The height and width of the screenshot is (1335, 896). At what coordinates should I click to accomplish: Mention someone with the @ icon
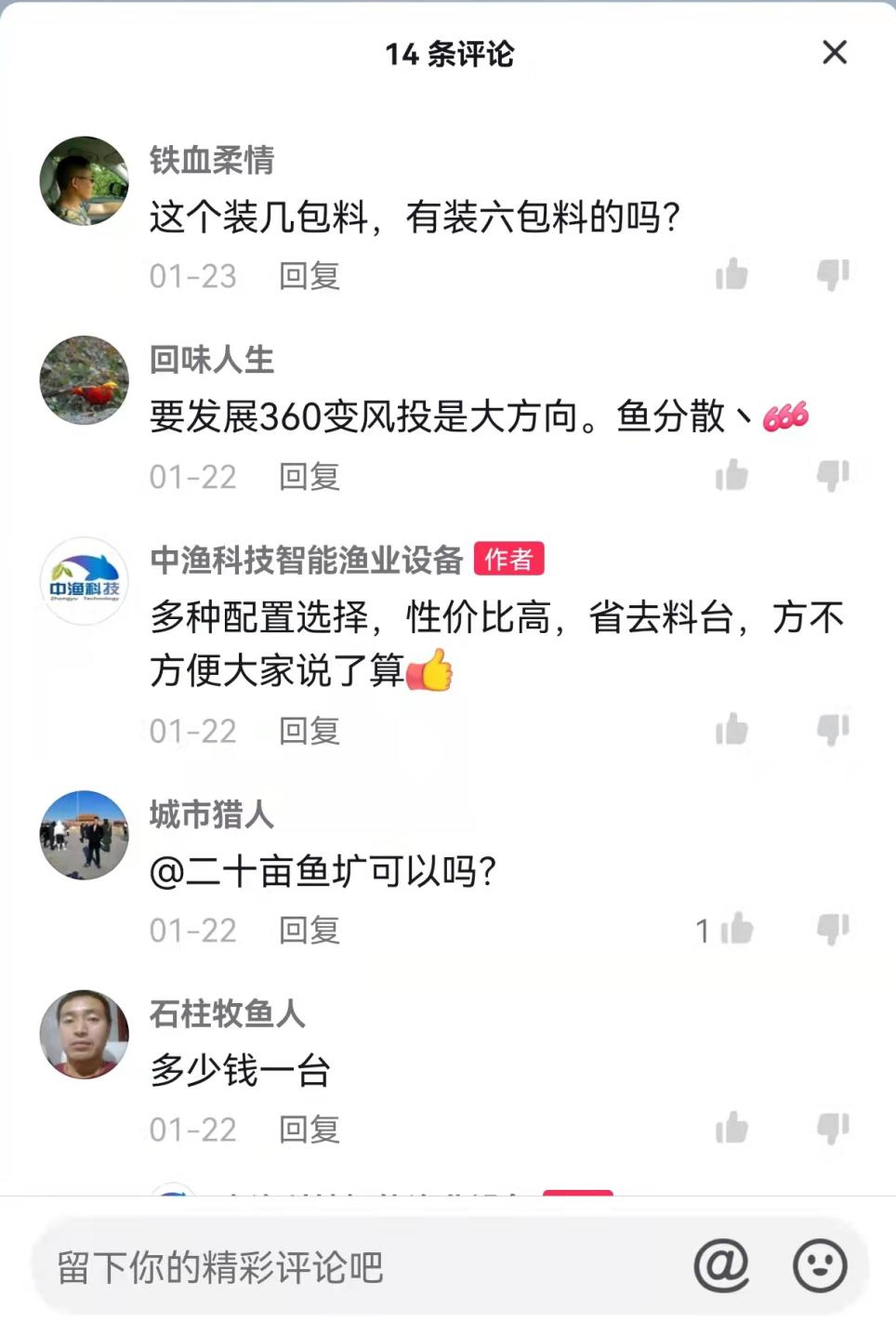click(721, 1265)
